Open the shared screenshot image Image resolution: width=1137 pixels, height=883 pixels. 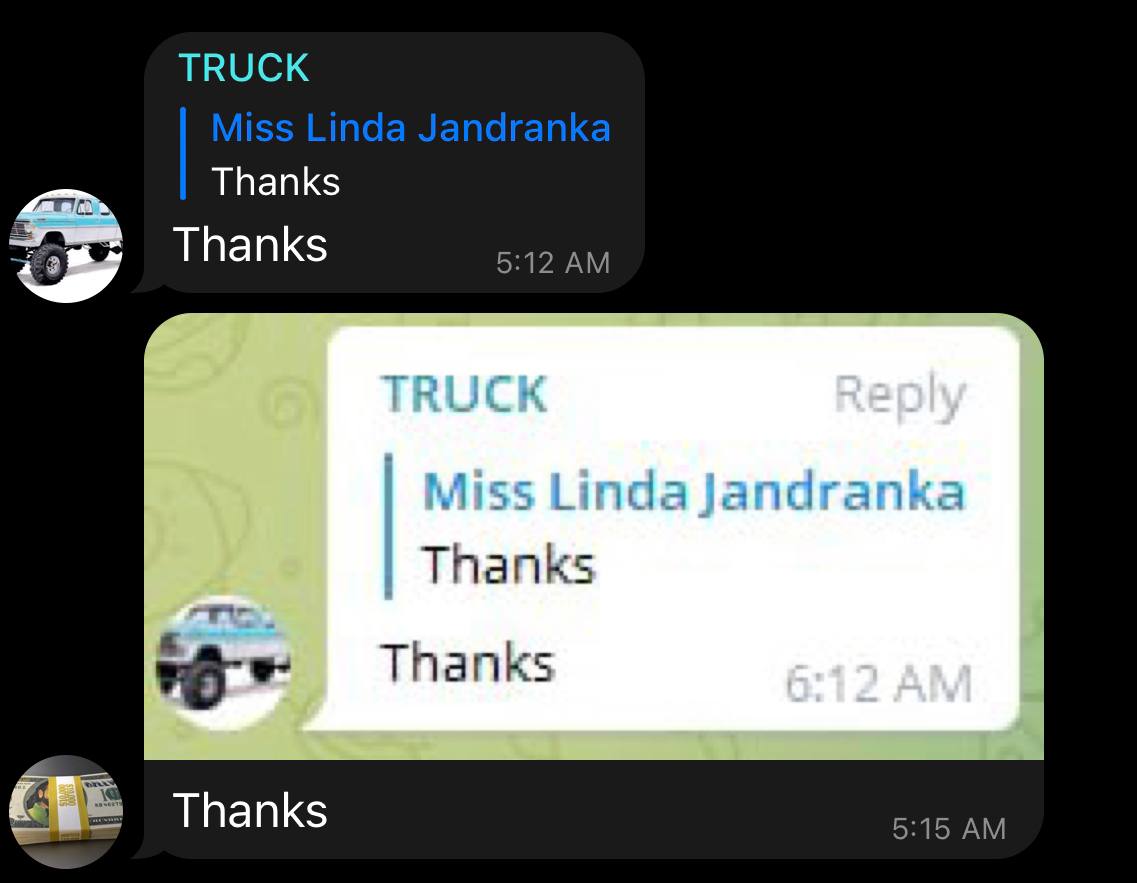pos(594,536)
